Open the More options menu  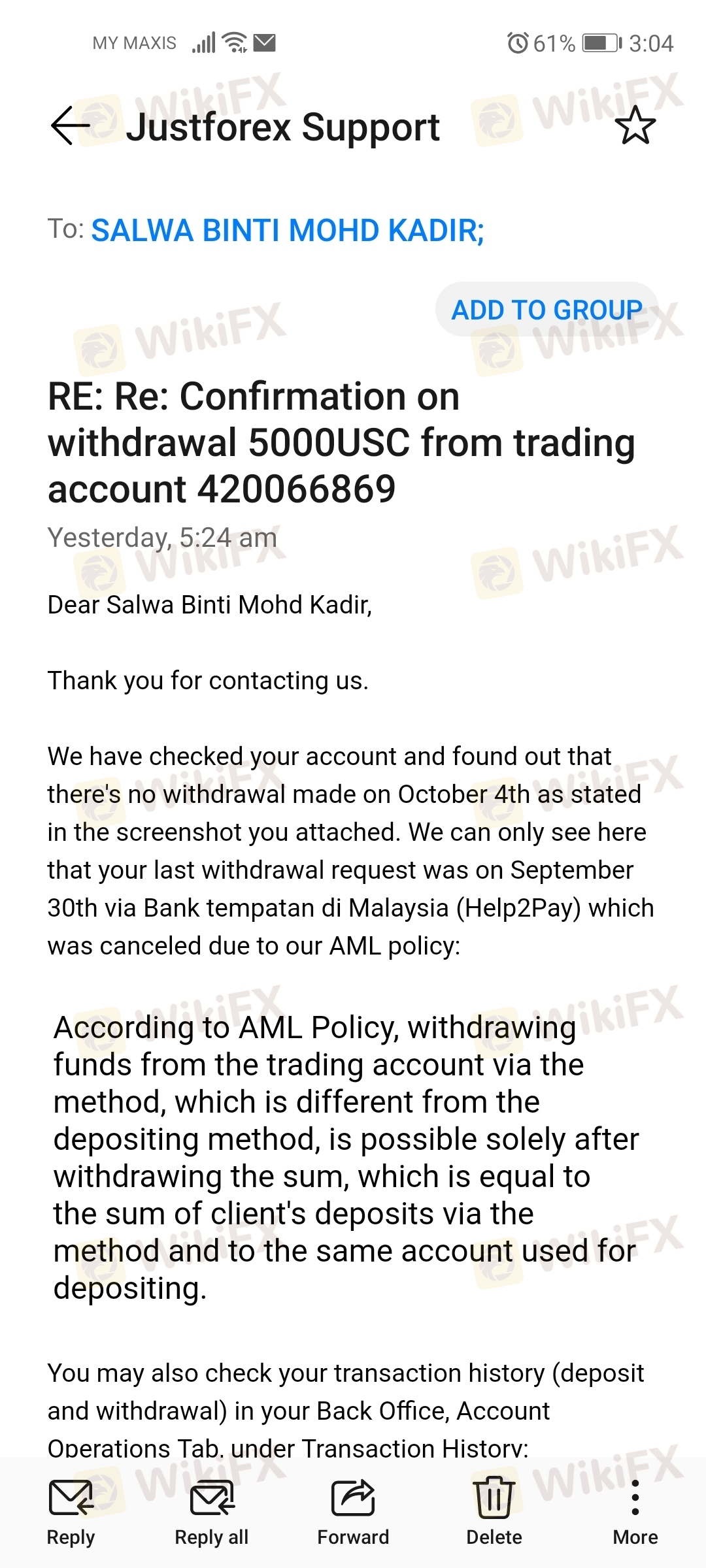pos(635,1511)
